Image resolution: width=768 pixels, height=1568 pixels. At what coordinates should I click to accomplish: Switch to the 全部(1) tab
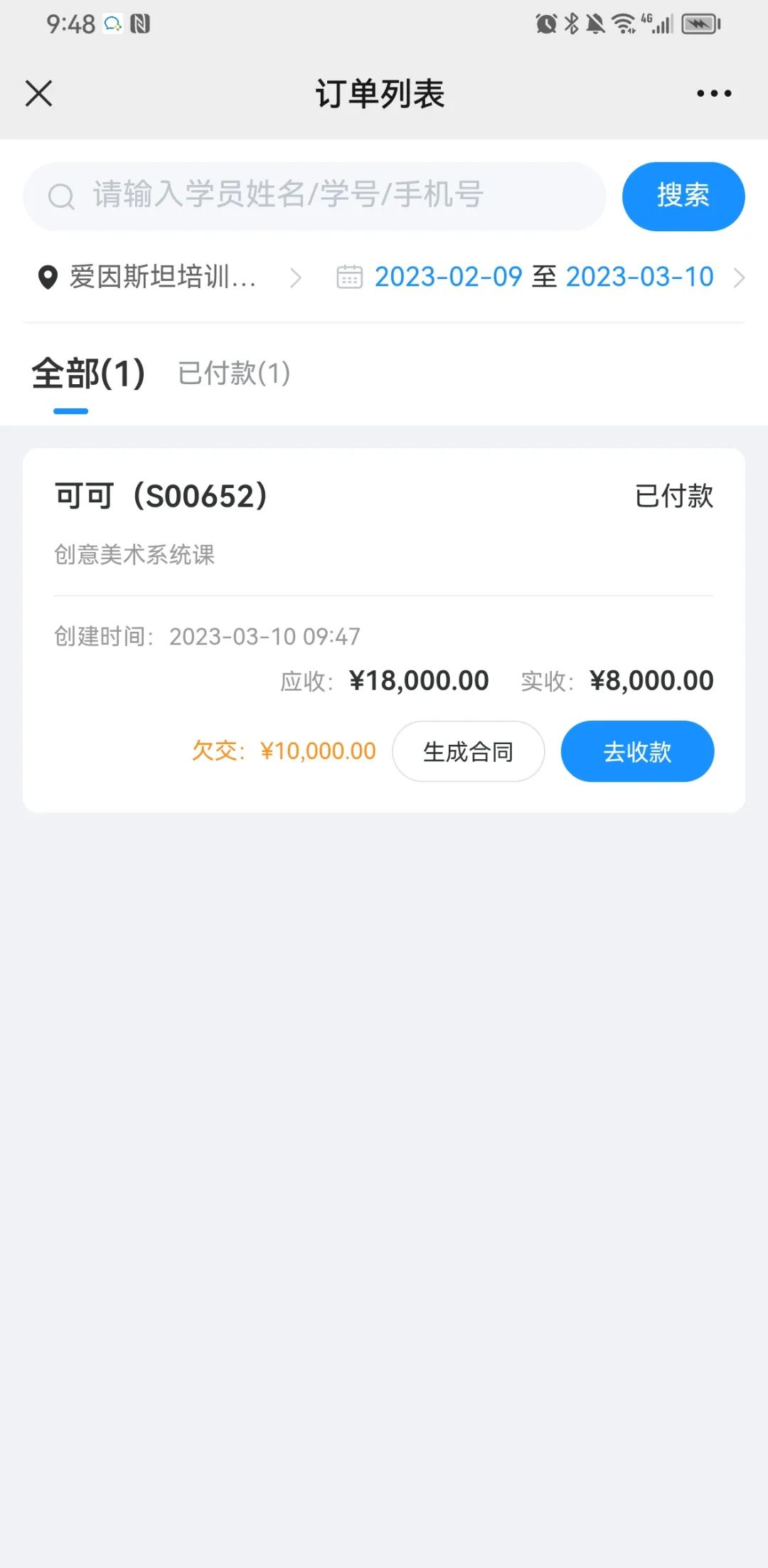coord(88,374)
